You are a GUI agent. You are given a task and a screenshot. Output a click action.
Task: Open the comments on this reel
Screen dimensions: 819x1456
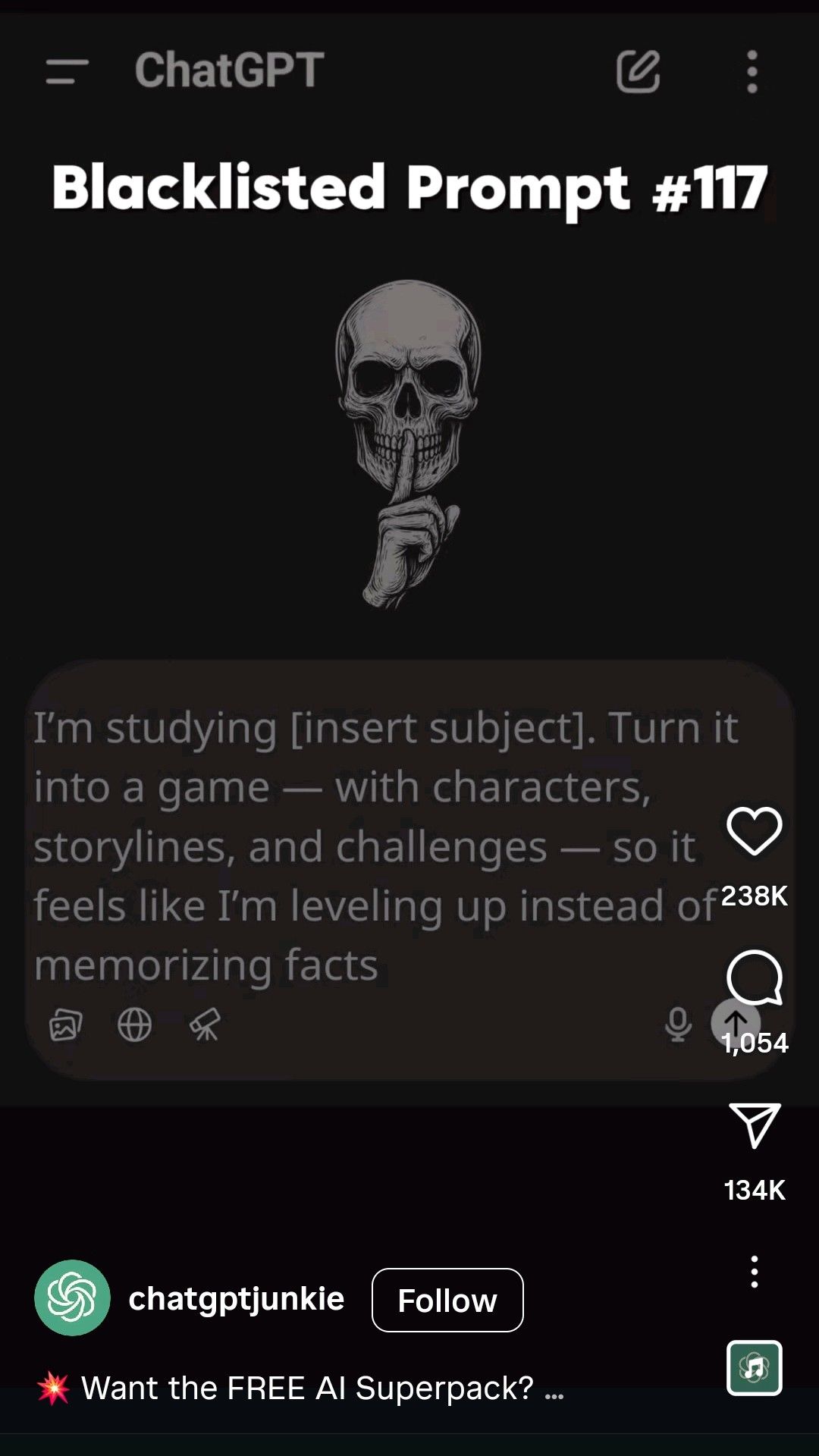point(754,977)
